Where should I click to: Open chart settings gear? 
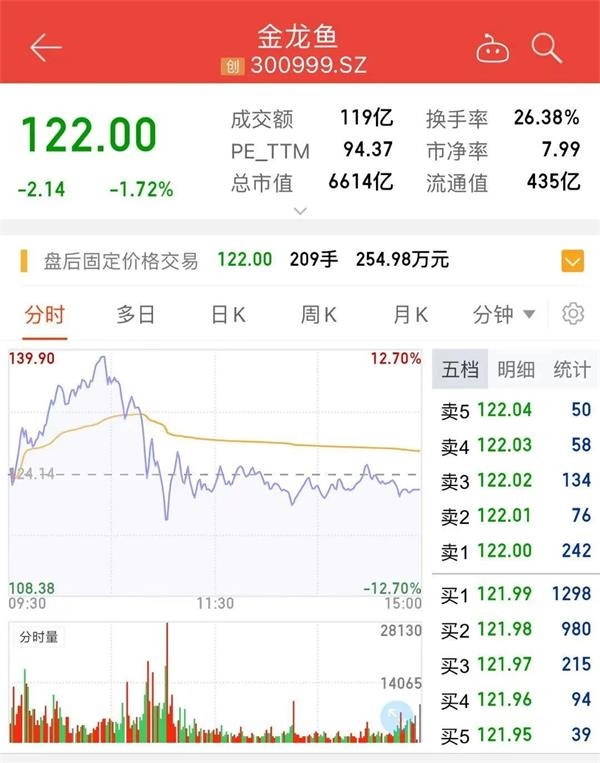click(573, 315)
